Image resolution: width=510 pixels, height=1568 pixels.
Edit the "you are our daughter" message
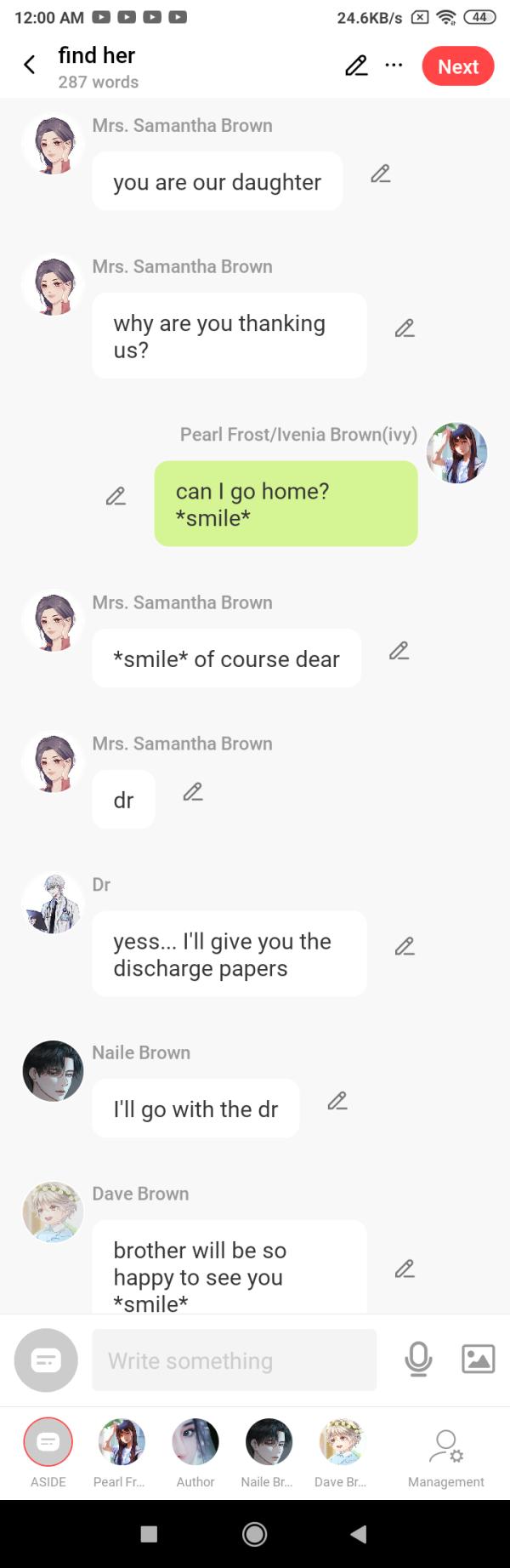[380, 174]
